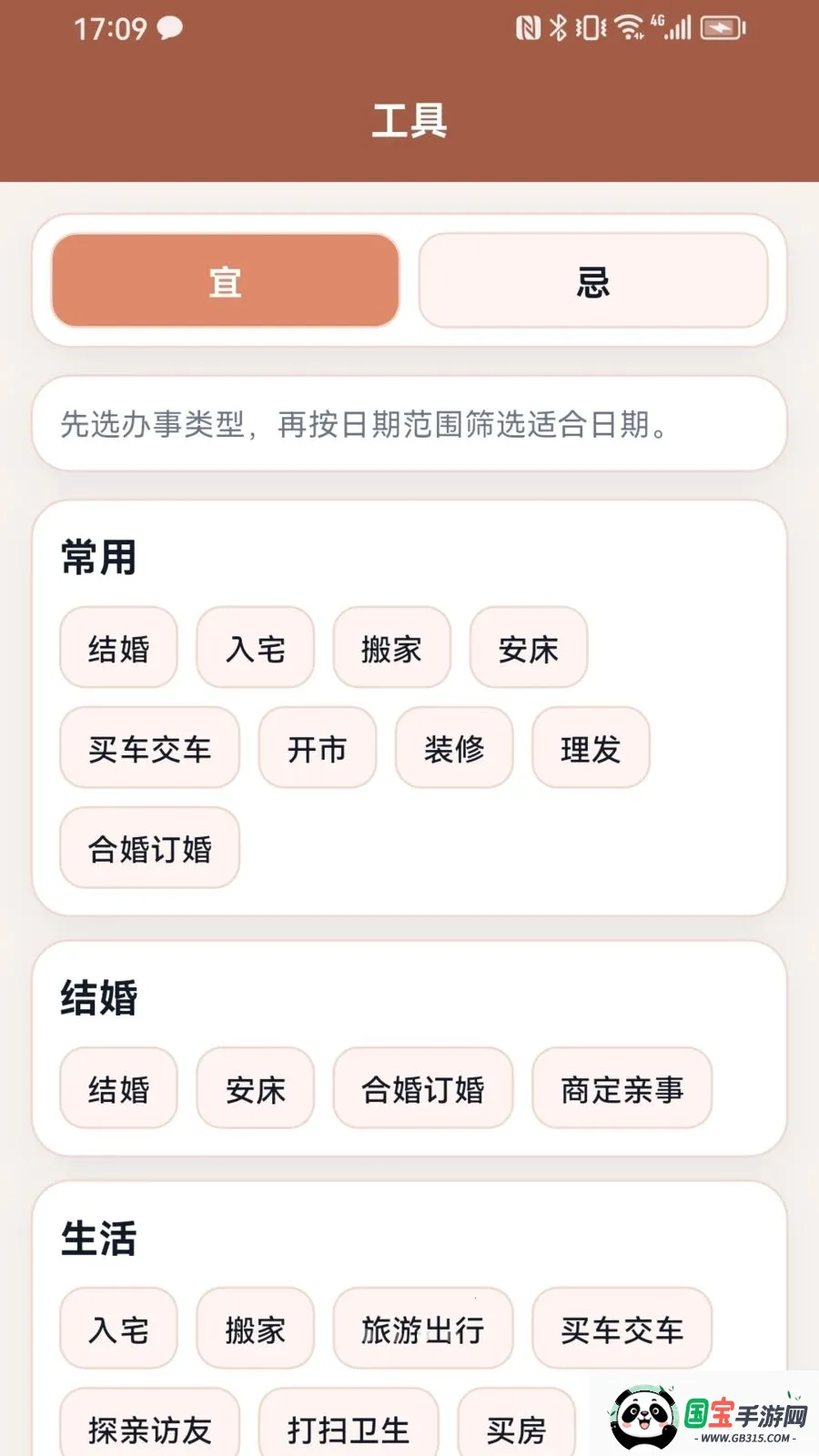The image size is (819, 1456).
Task: Pick 安床 chip in 结婚 section
Action: click(255, 1088)
